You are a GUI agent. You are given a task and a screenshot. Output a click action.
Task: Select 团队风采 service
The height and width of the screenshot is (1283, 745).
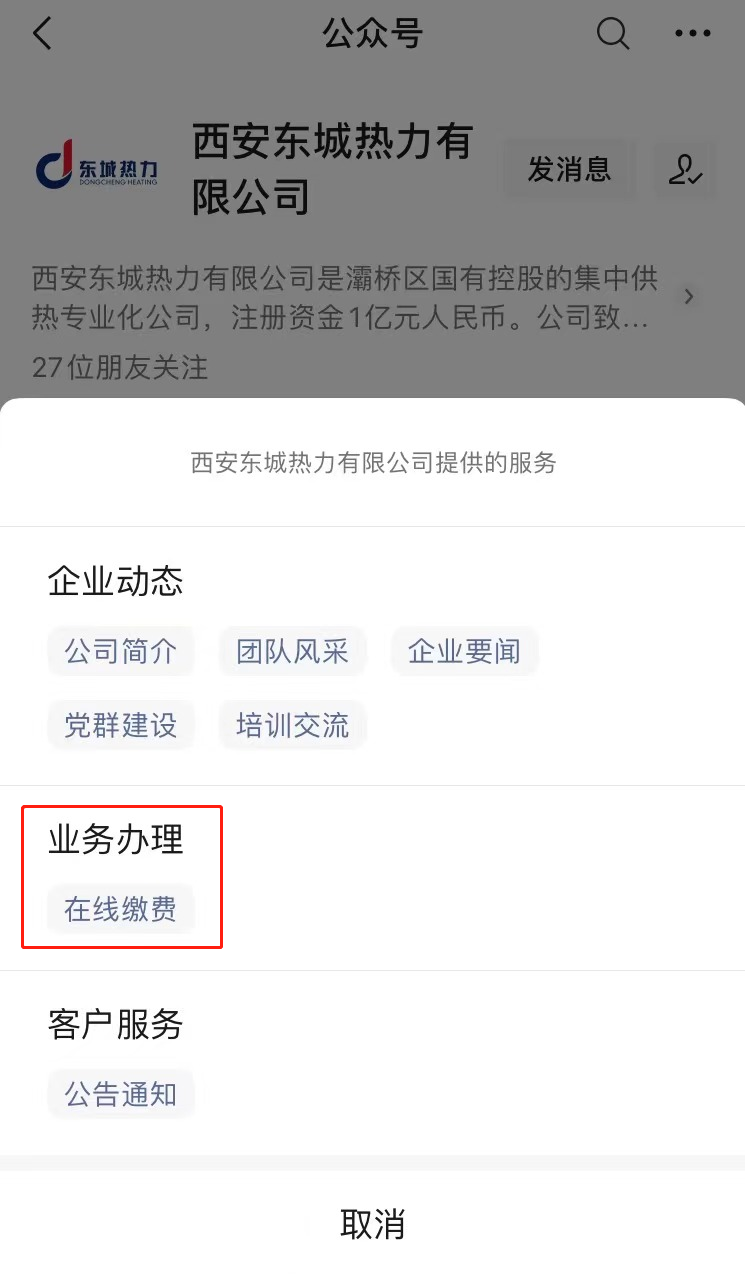coord(292,652)
